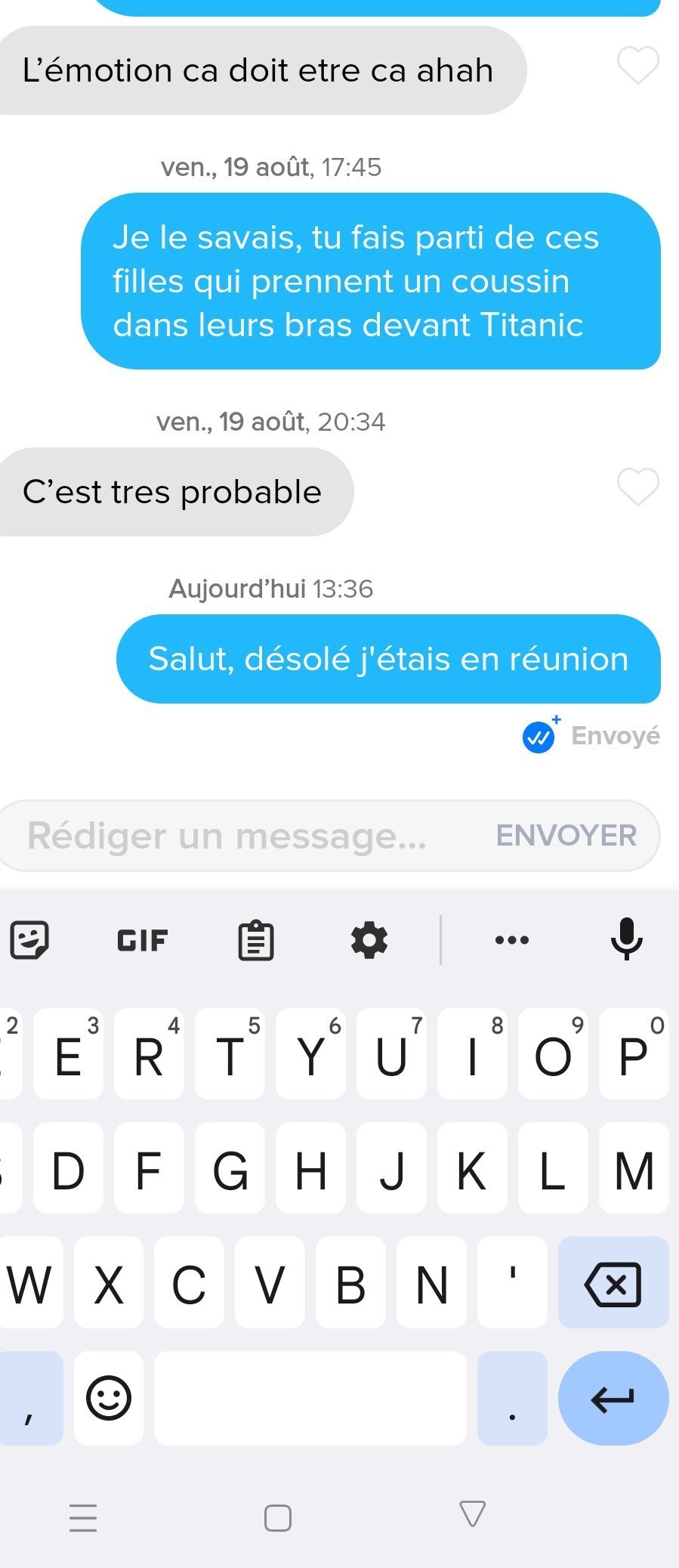Like the message "C'est tres probable"

pyautogui.click(x=638, y=487)
